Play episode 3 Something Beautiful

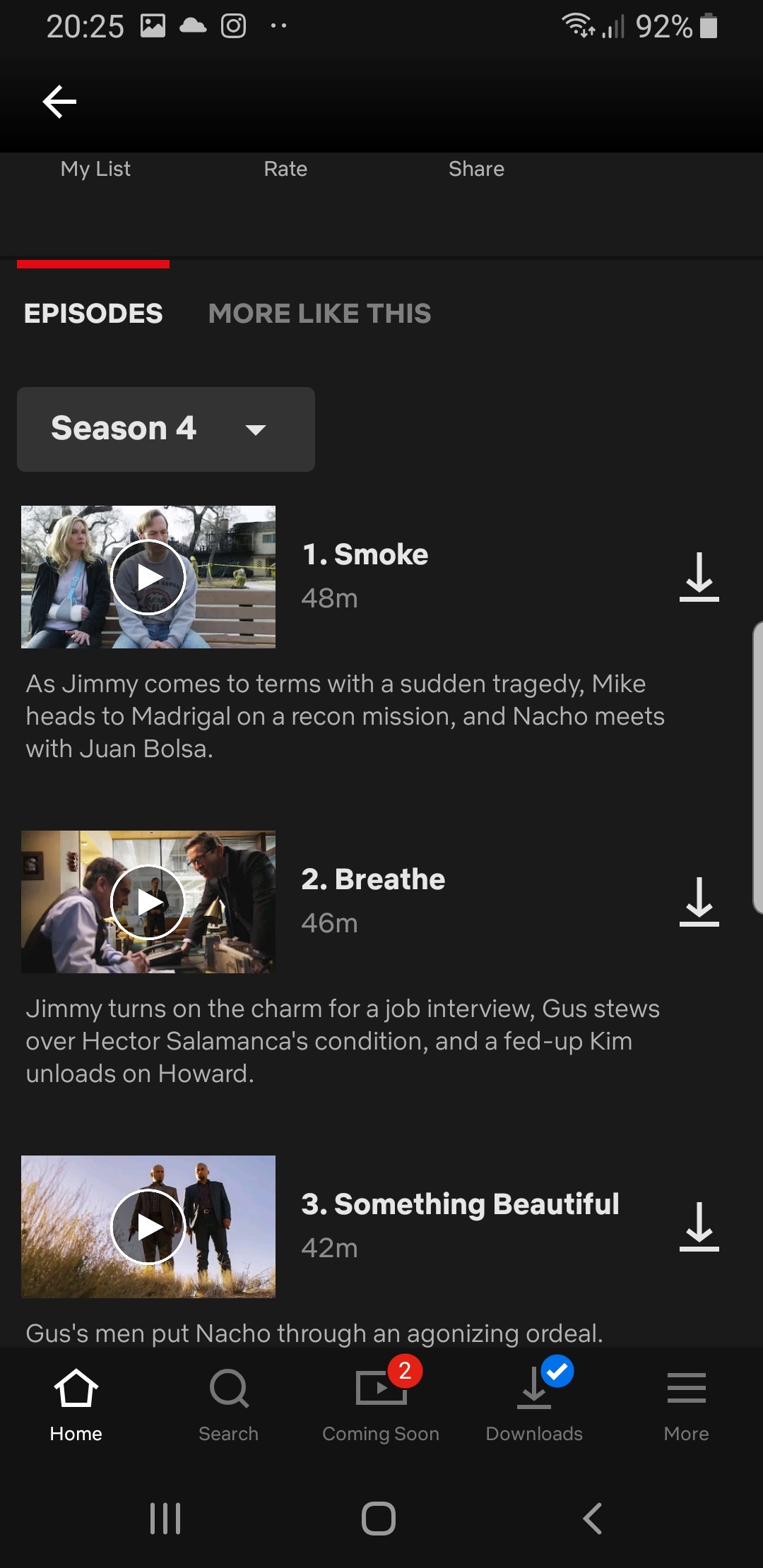tap(148, 1227)
